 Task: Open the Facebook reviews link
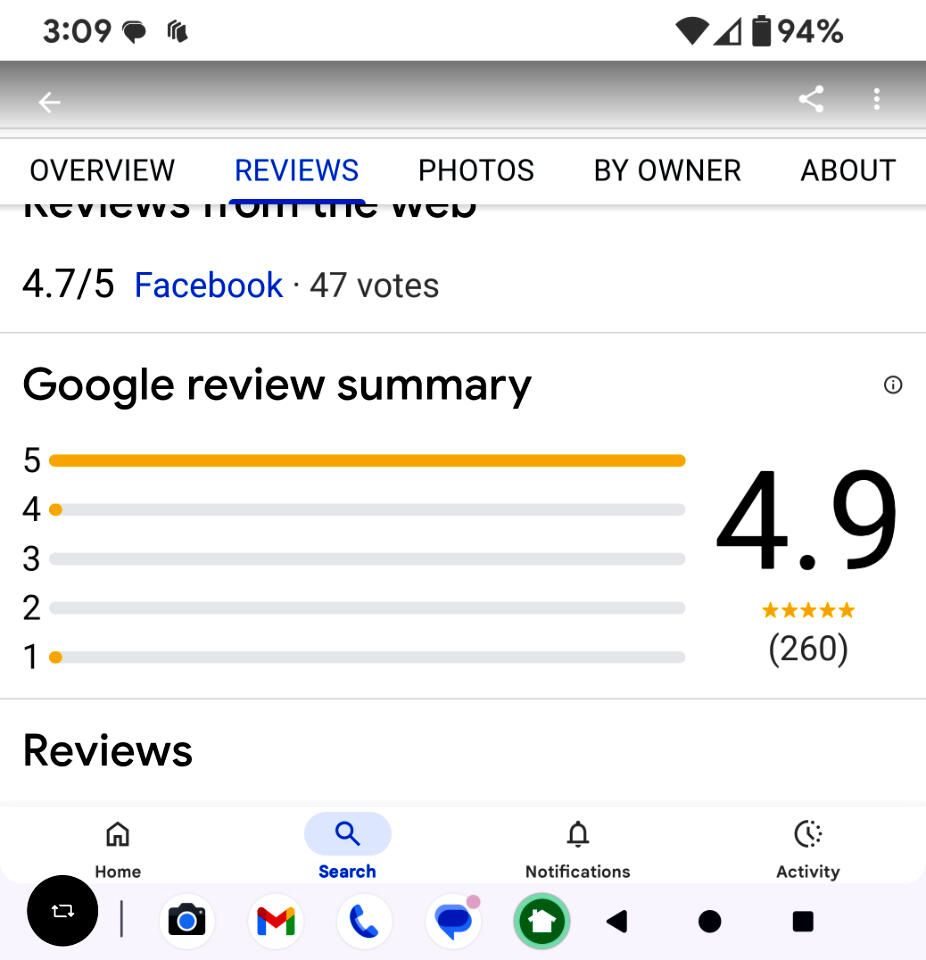point(208,286)
